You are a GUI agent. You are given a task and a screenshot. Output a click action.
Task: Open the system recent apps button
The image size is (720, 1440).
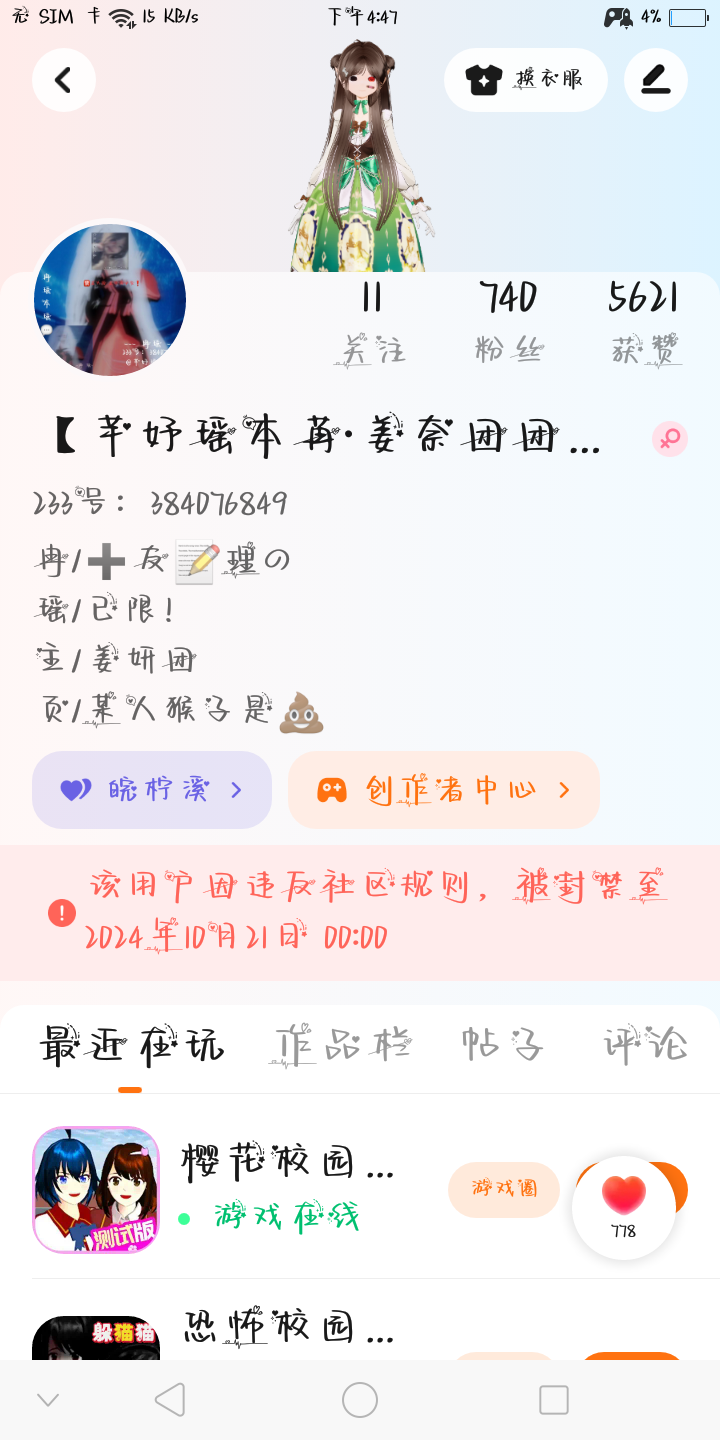553,1400
